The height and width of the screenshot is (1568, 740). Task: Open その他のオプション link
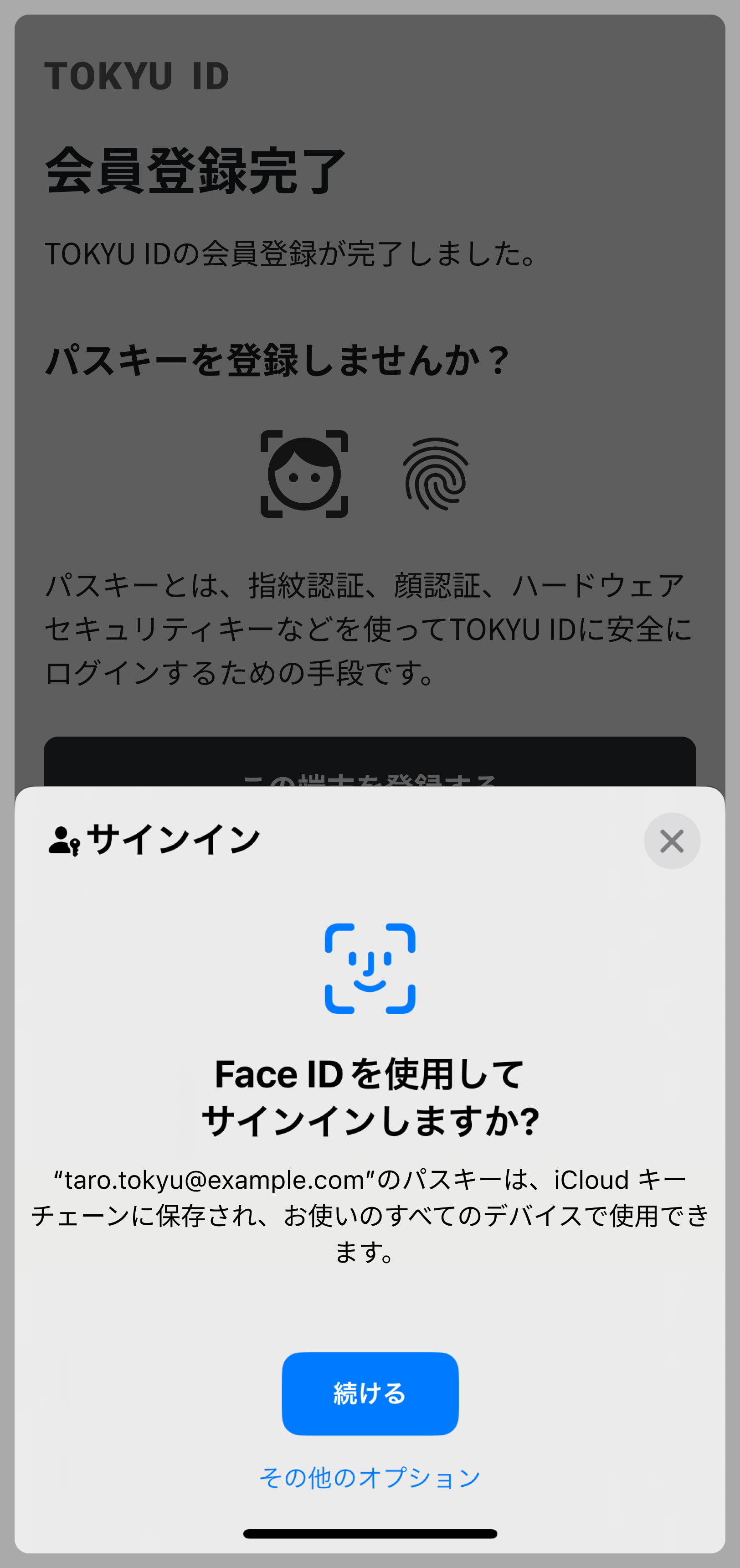(370, 1477)
